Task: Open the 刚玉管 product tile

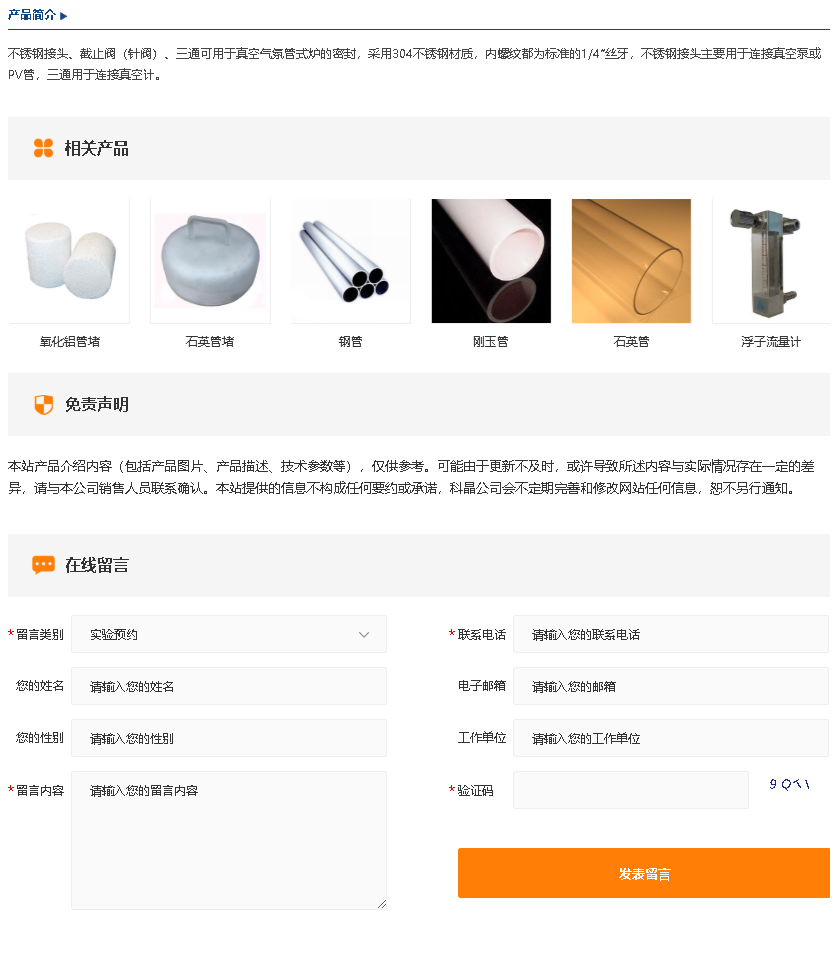Action: (x=491, y=262)
